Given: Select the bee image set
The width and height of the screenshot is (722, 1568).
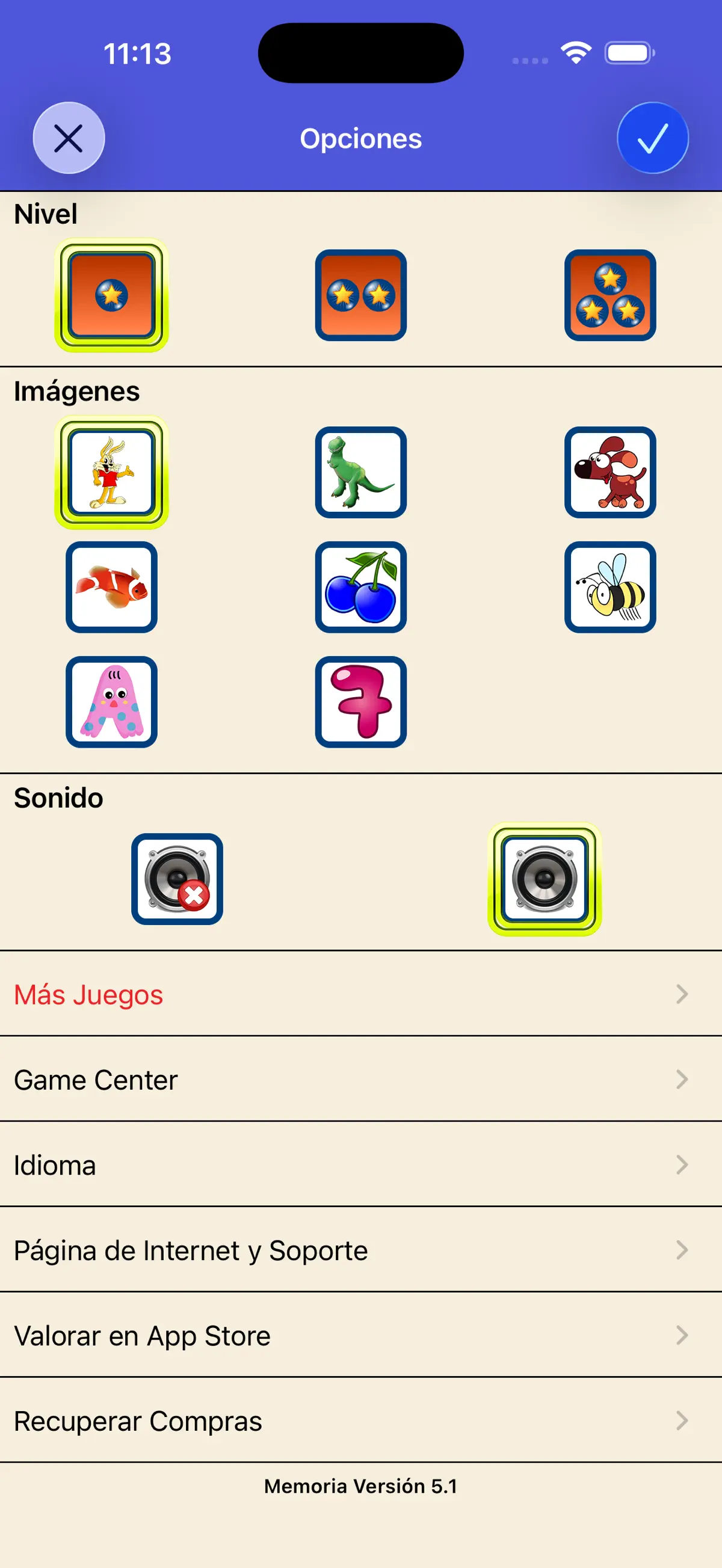Looking at the screenshot, I should click(610, 588).
